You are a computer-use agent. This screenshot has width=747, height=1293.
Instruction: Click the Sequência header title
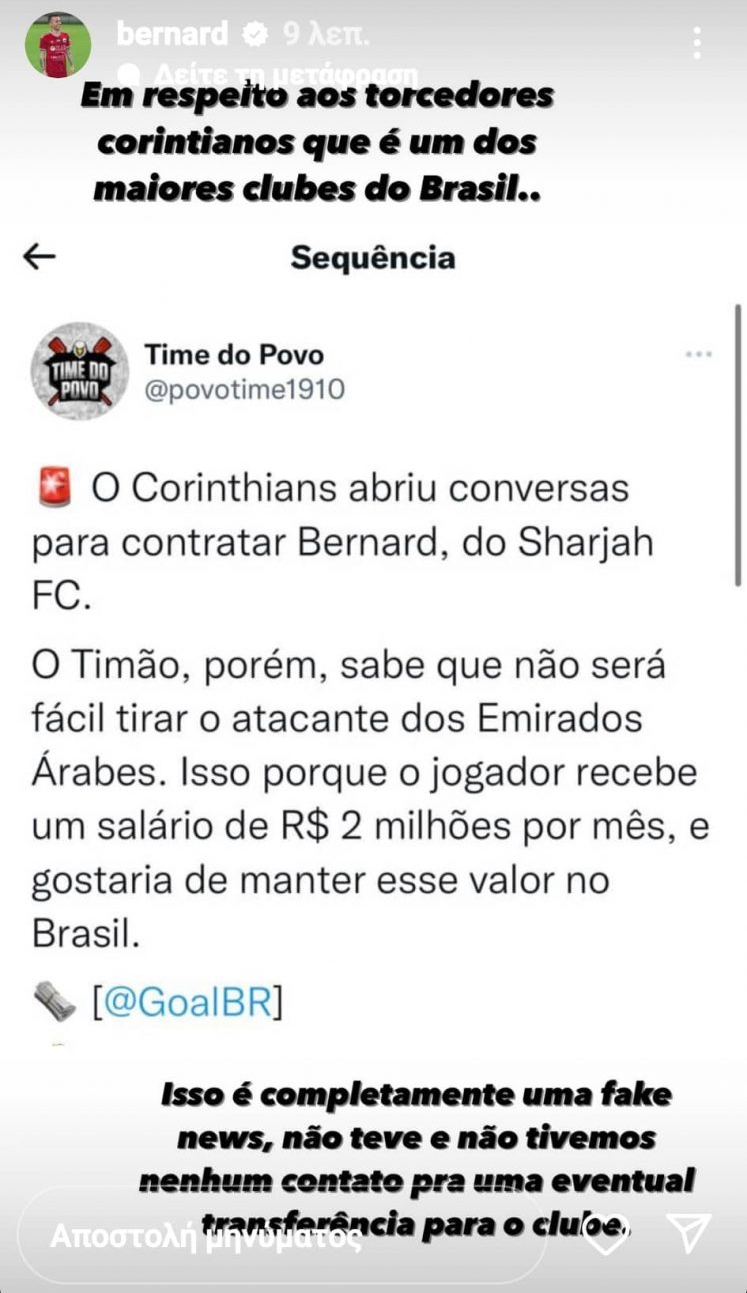coord(373,258)
